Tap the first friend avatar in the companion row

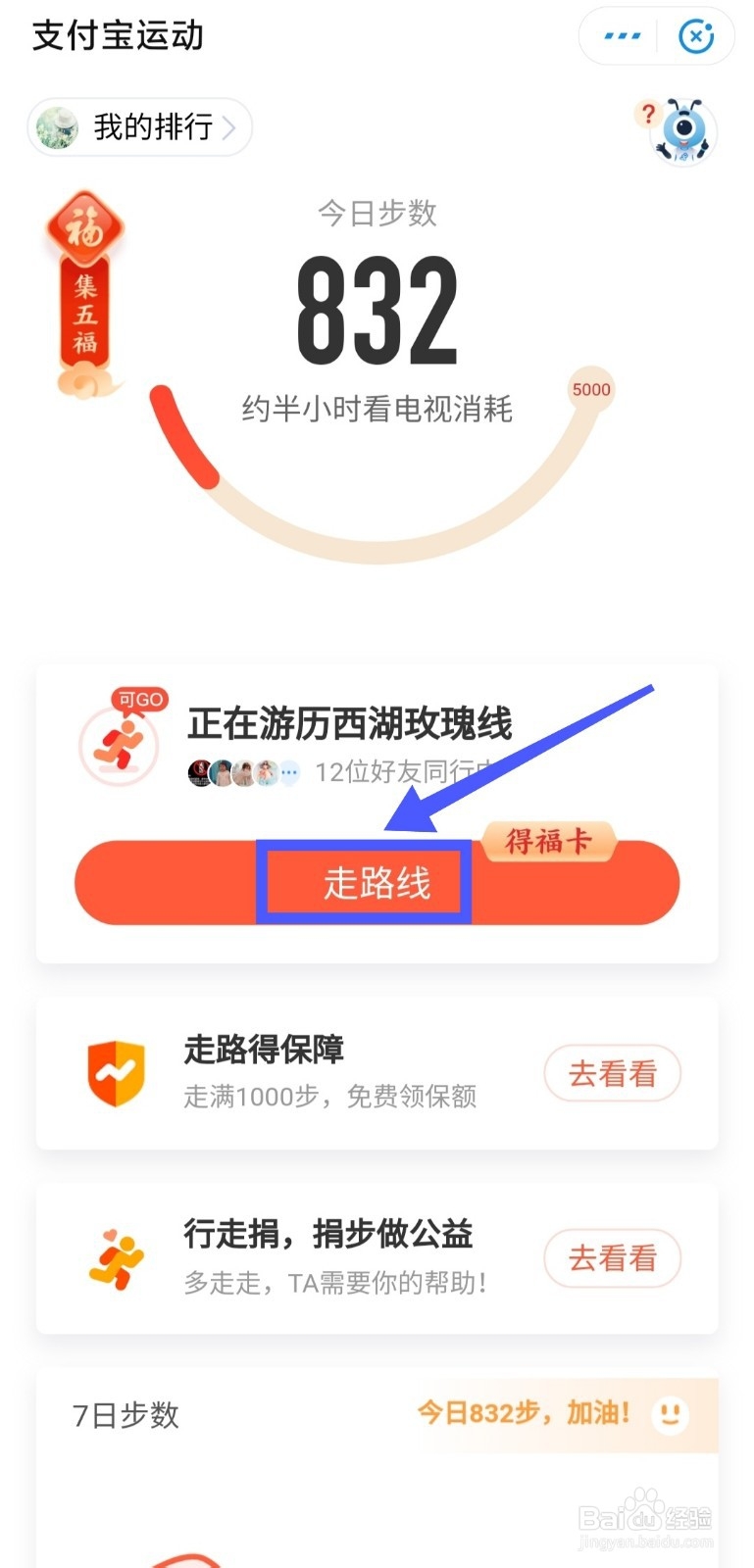pyautogui.click(x=199, y=772)
